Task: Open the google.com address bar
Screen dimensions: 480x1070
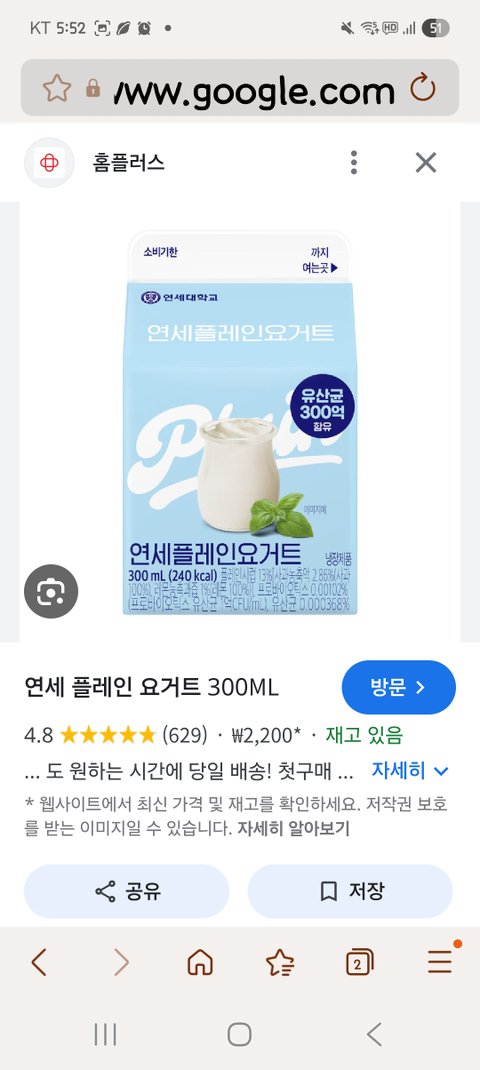Action: click(x=254, y=89)
